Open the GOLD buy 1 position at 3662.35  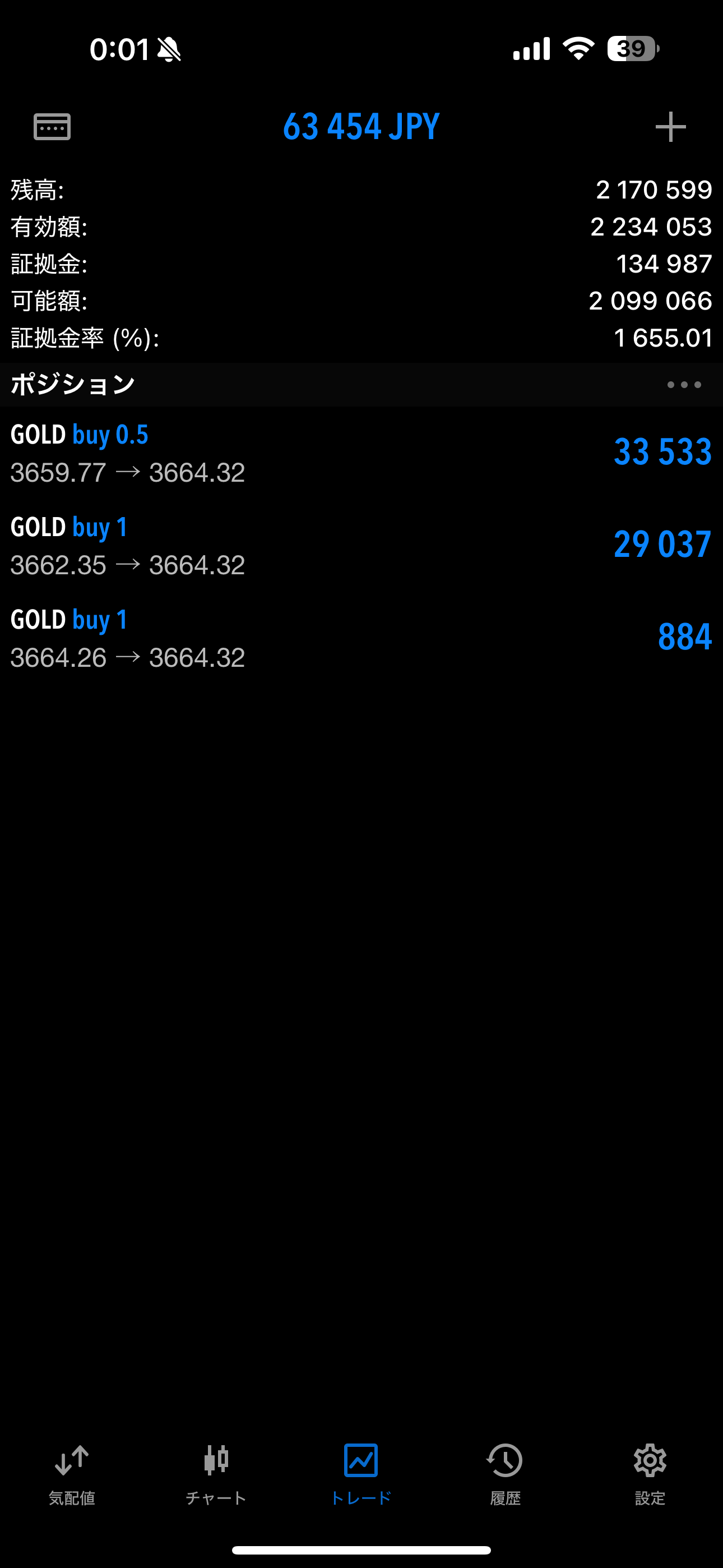tap(361, 546)
